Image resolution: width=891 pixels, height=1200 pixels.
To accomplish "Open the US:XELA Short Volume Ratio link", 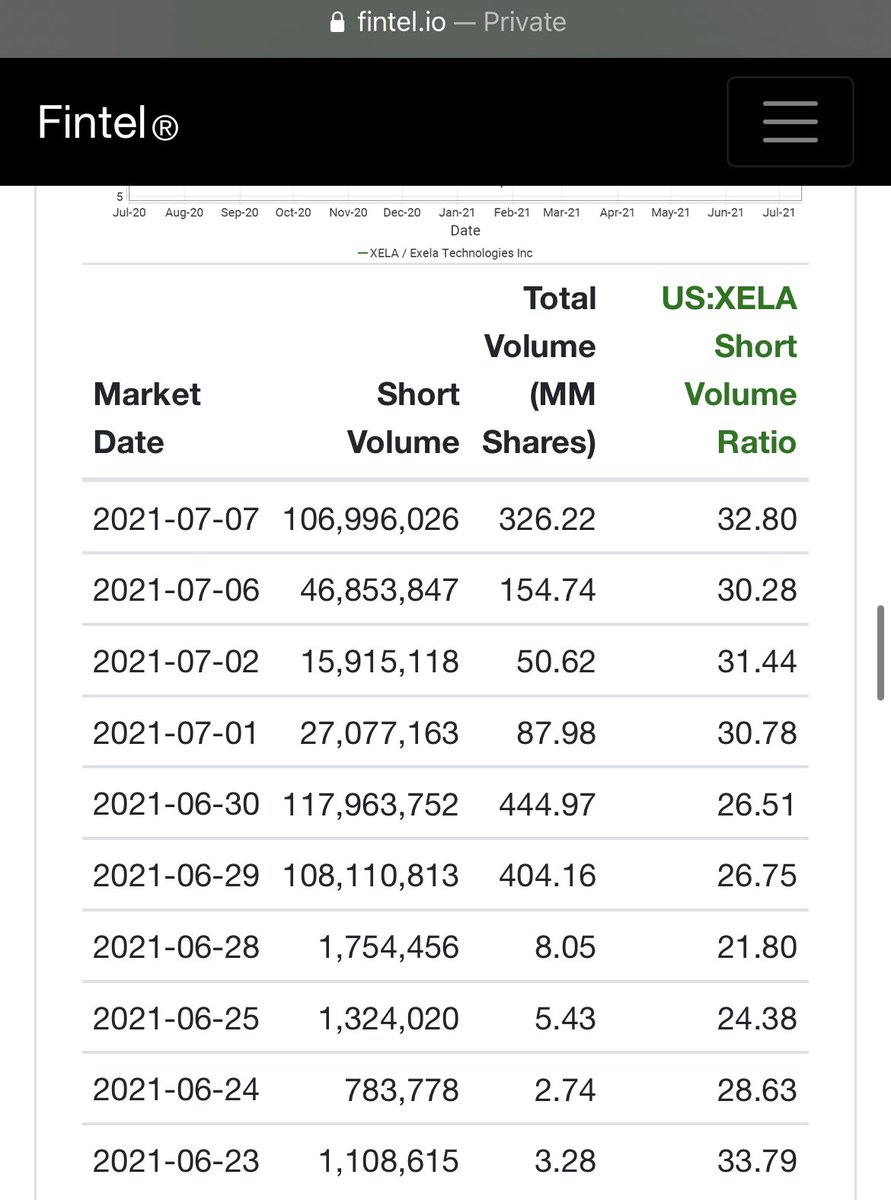I will pos(729,370).
